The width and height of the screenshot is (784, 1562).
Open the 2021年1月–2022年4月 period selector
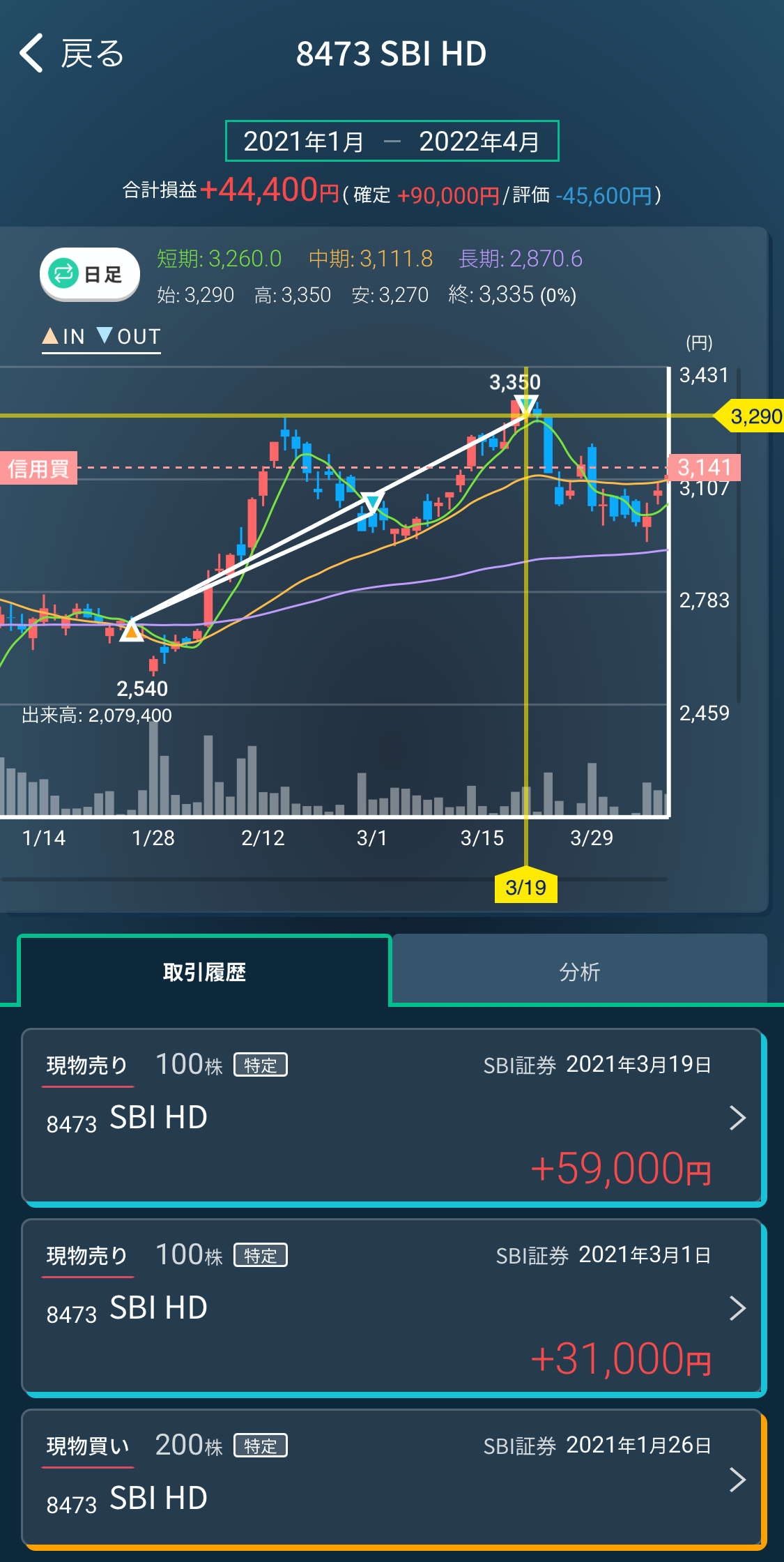click(x=392, y=141)
